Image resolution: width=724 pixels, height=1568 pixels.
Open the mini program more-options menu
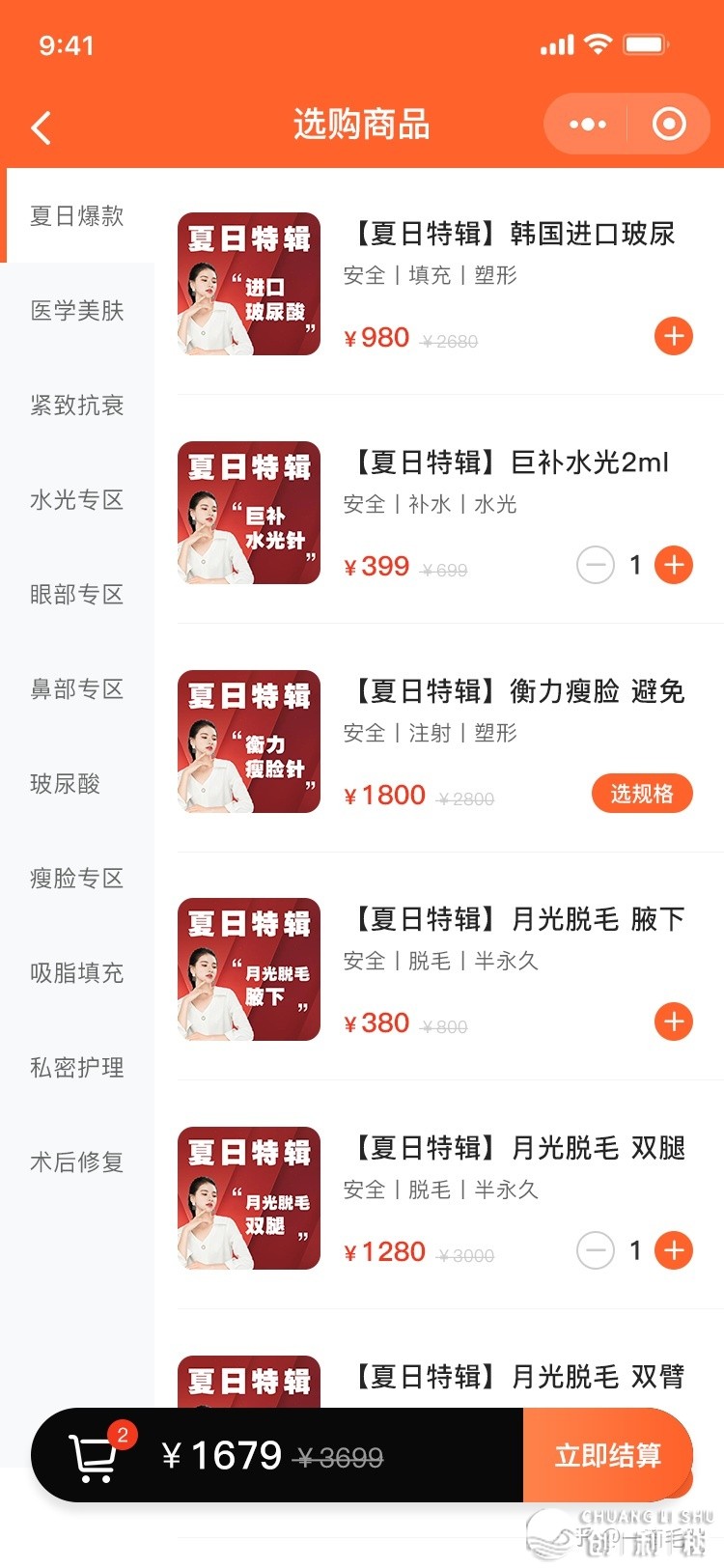(588, 125)
